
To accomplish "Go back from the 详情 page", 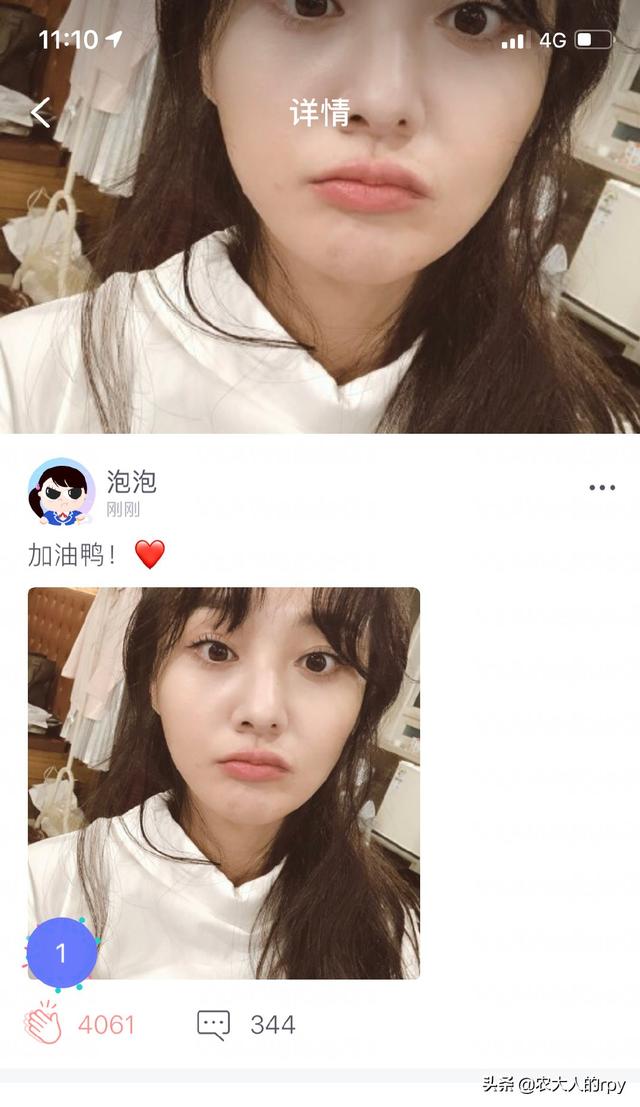I will click(40, 113).
